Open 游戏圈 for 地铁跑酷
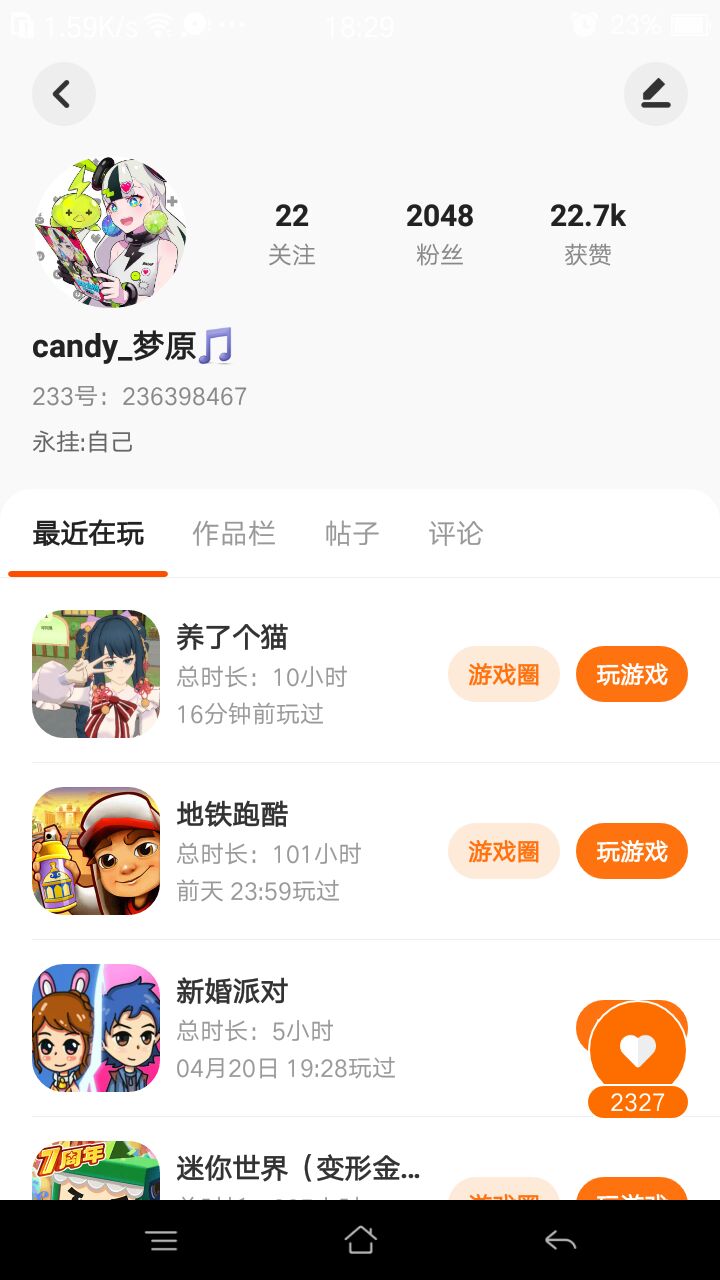720x1280 pixels. tap(503, 852)
